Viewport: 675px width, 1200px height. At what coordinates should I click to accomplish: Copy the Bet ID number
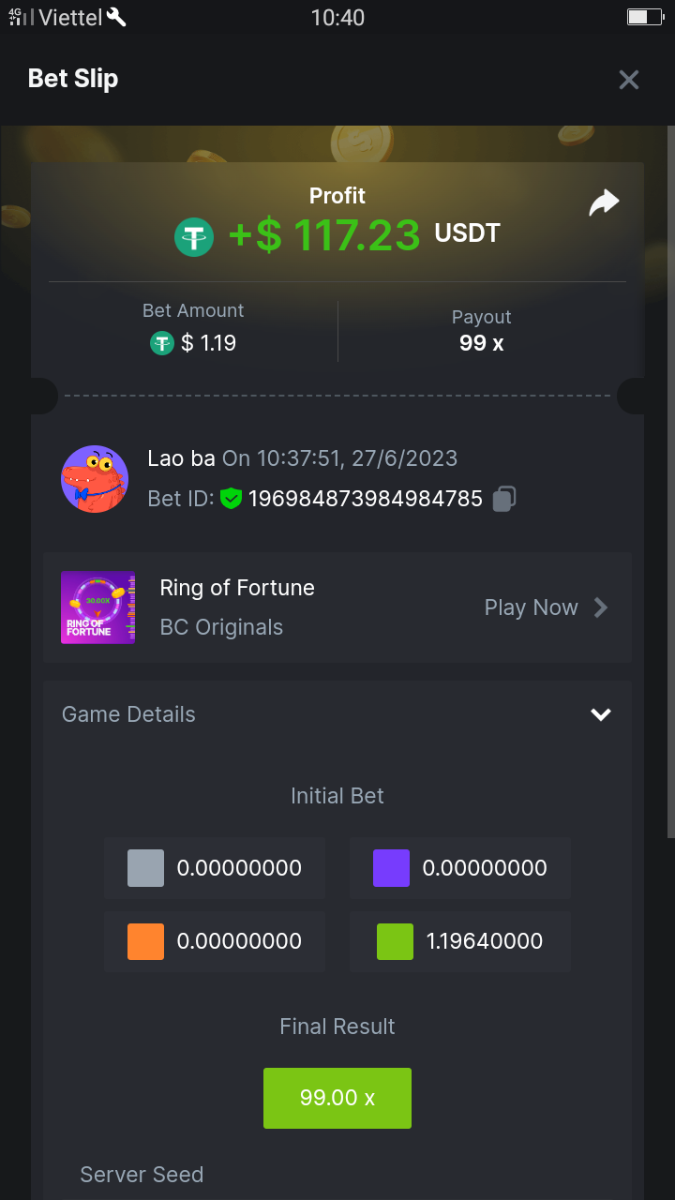pos(504,498)
